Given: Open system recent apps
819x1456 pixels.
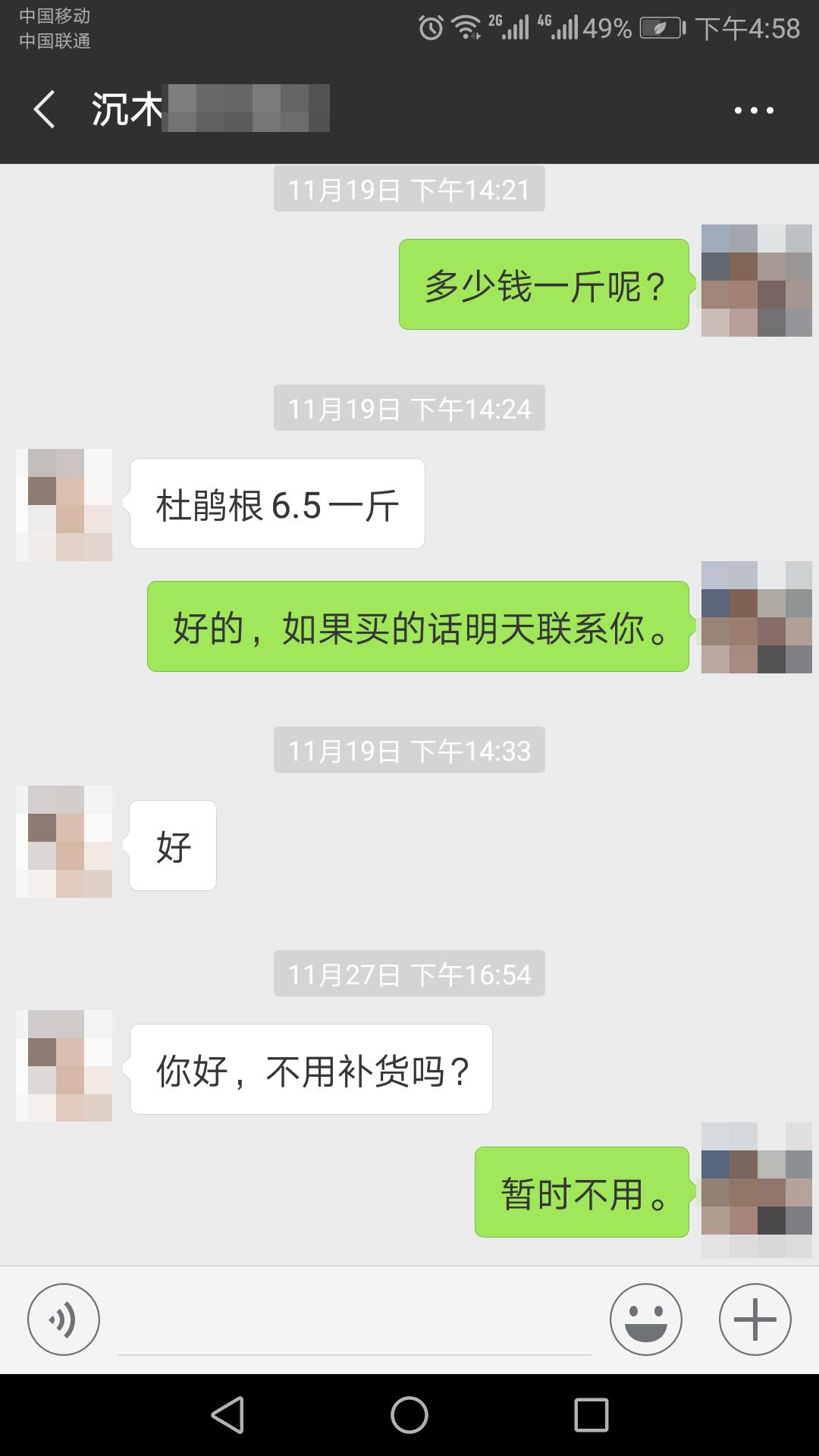Looking at the screenshot, I should pos(591,1415).
